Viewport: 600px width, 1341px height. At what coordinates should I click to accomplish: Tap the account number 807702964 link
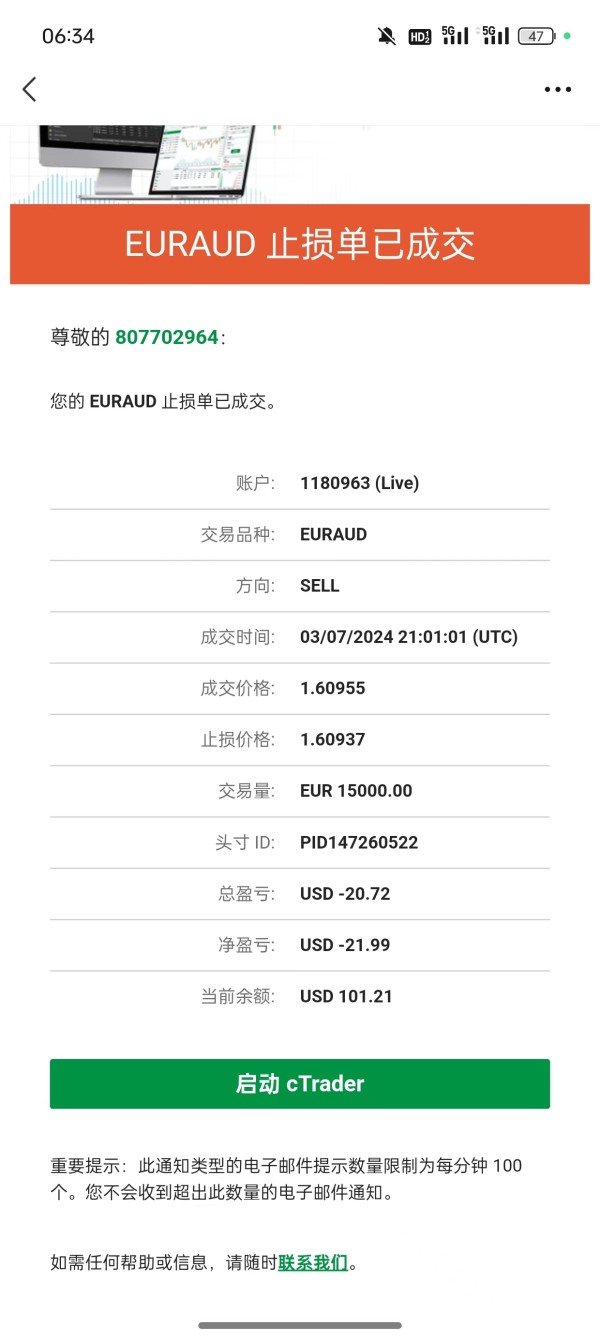167,337
